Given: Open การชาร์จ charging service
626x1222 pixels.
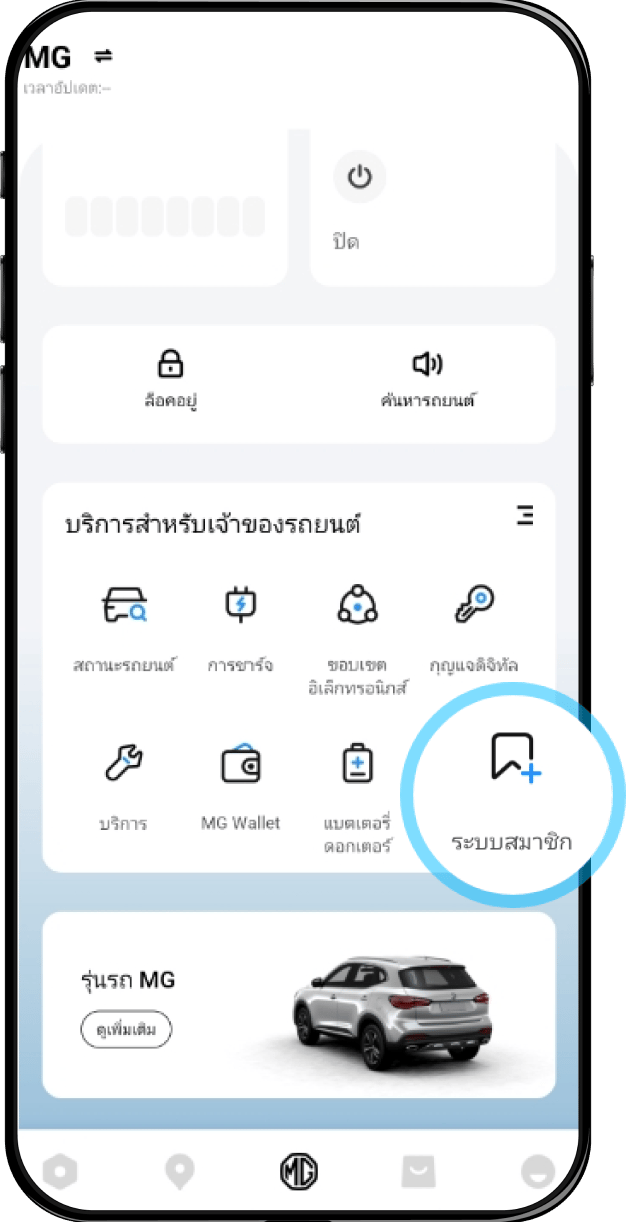Looking at the screenshot, I should pos(240,627).
